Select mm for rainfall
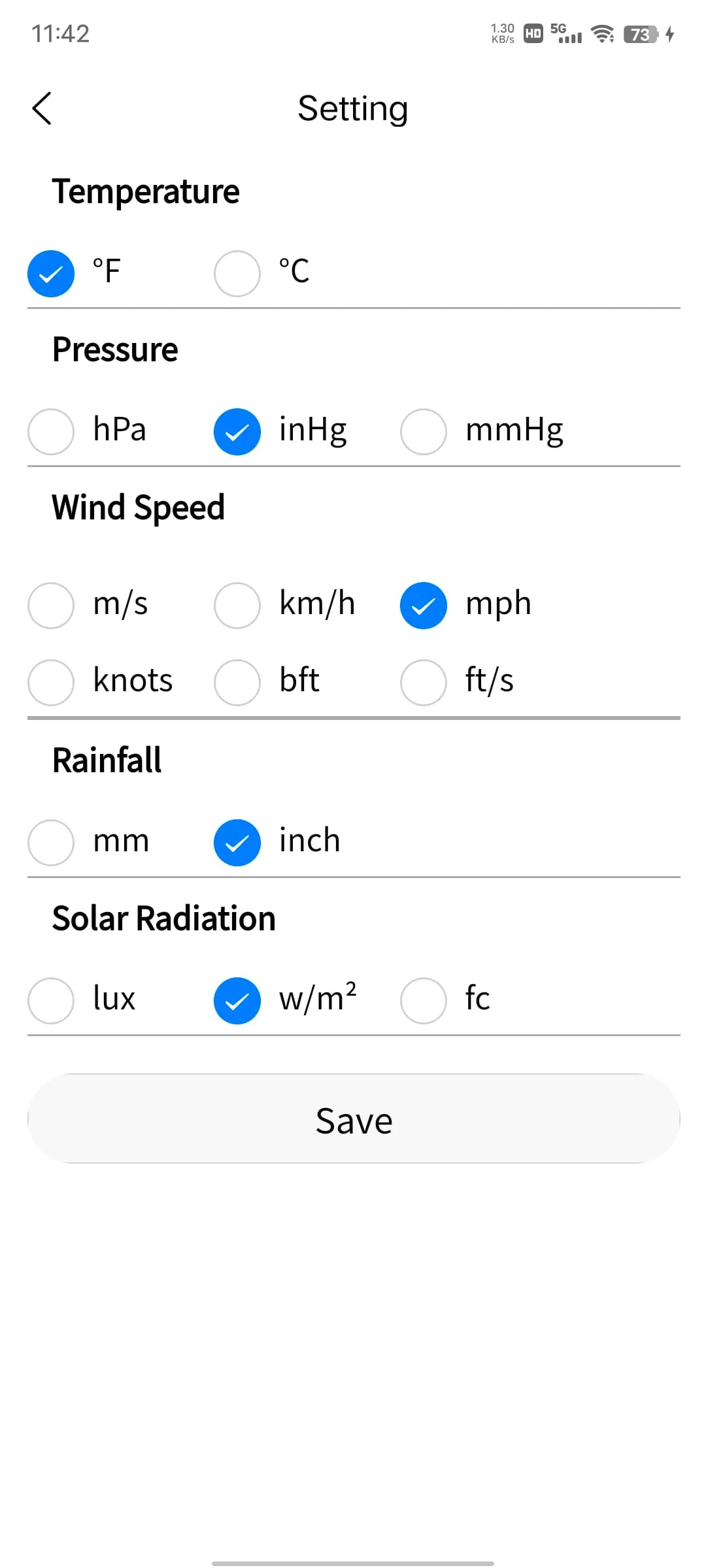 [x=51, y=842]
